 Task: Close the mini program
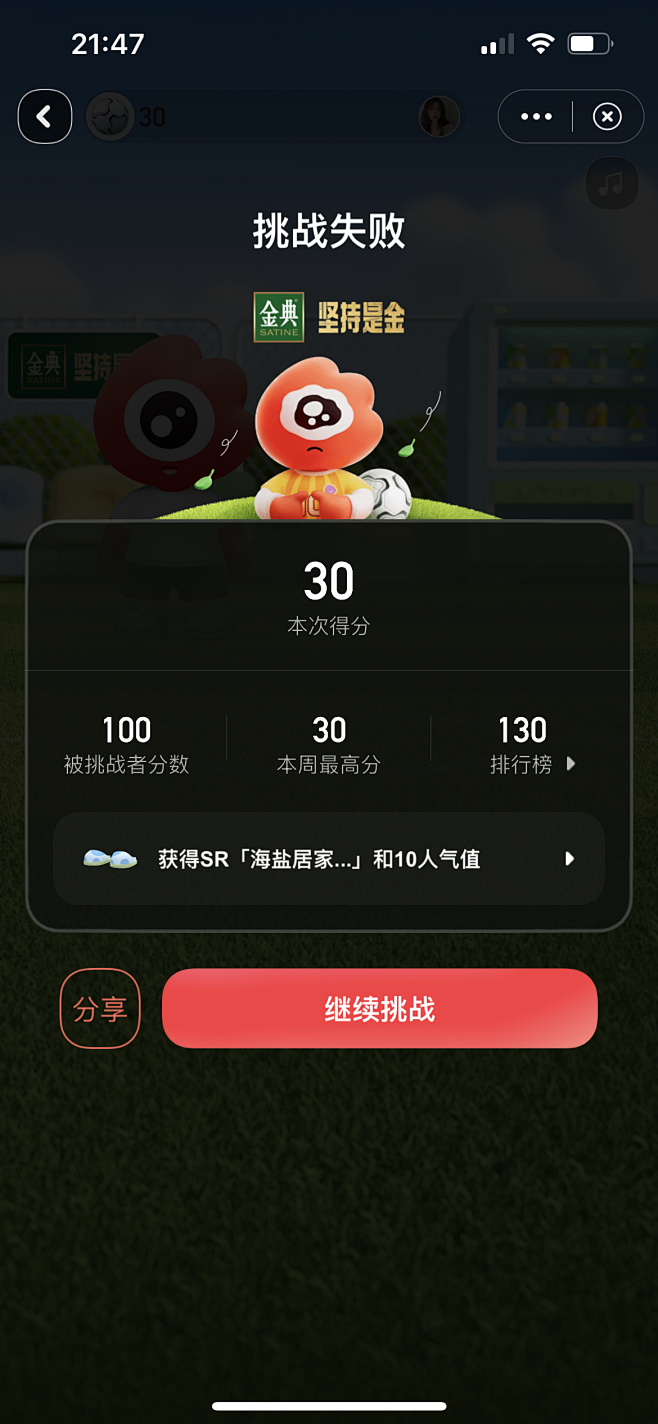point(607,117)
